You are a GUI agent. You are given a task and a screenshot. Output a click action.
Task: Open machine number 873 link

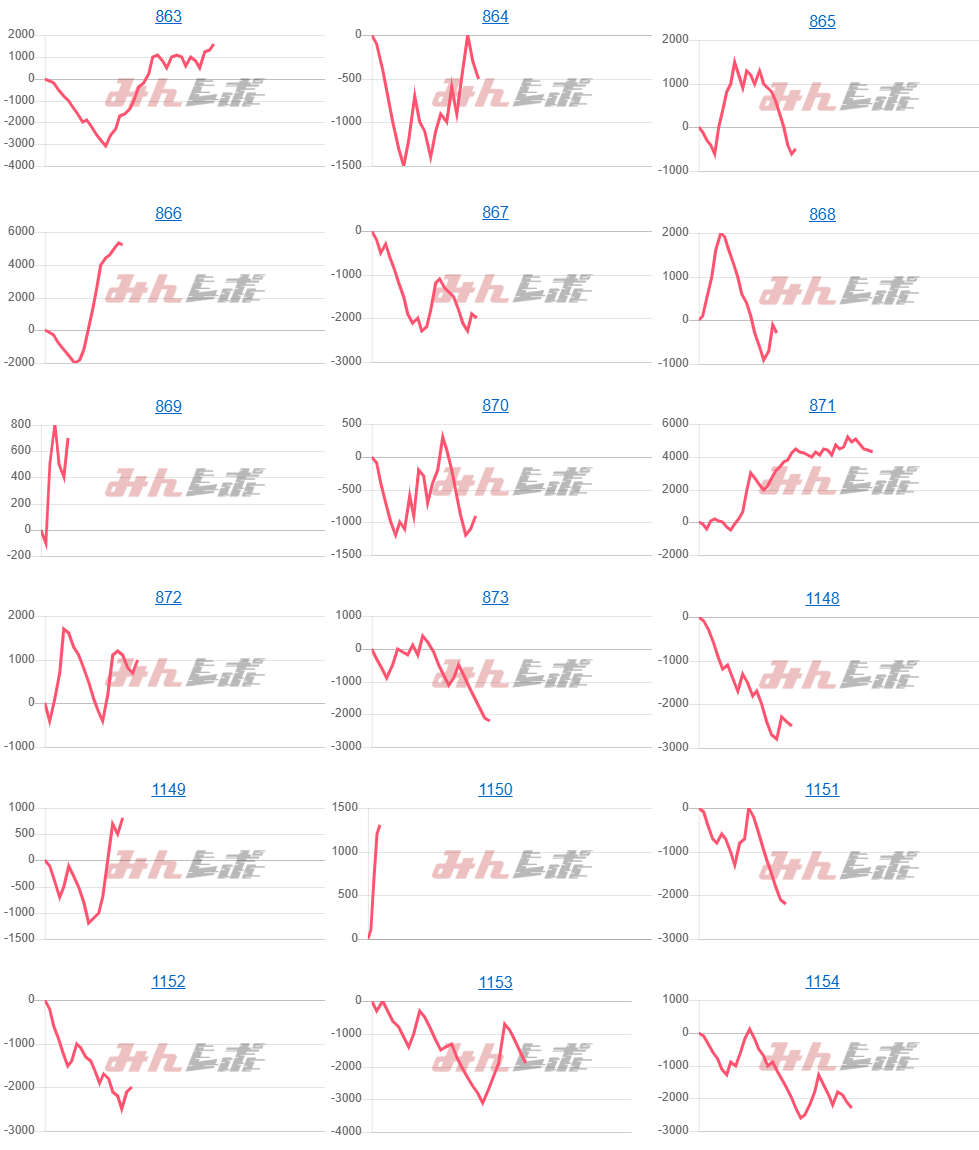495,598
